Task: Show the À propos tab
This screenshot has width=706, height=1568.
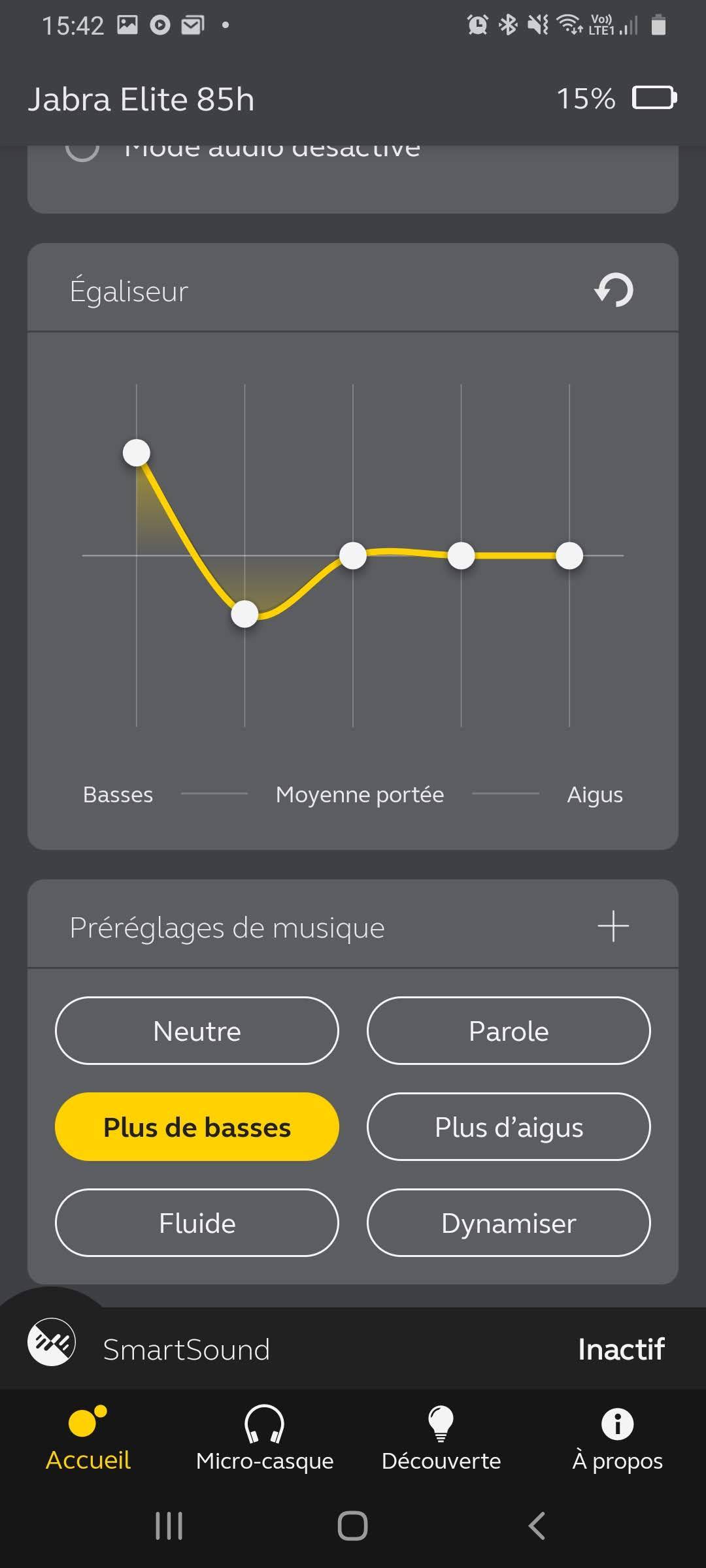Action: click(618, 1439)
